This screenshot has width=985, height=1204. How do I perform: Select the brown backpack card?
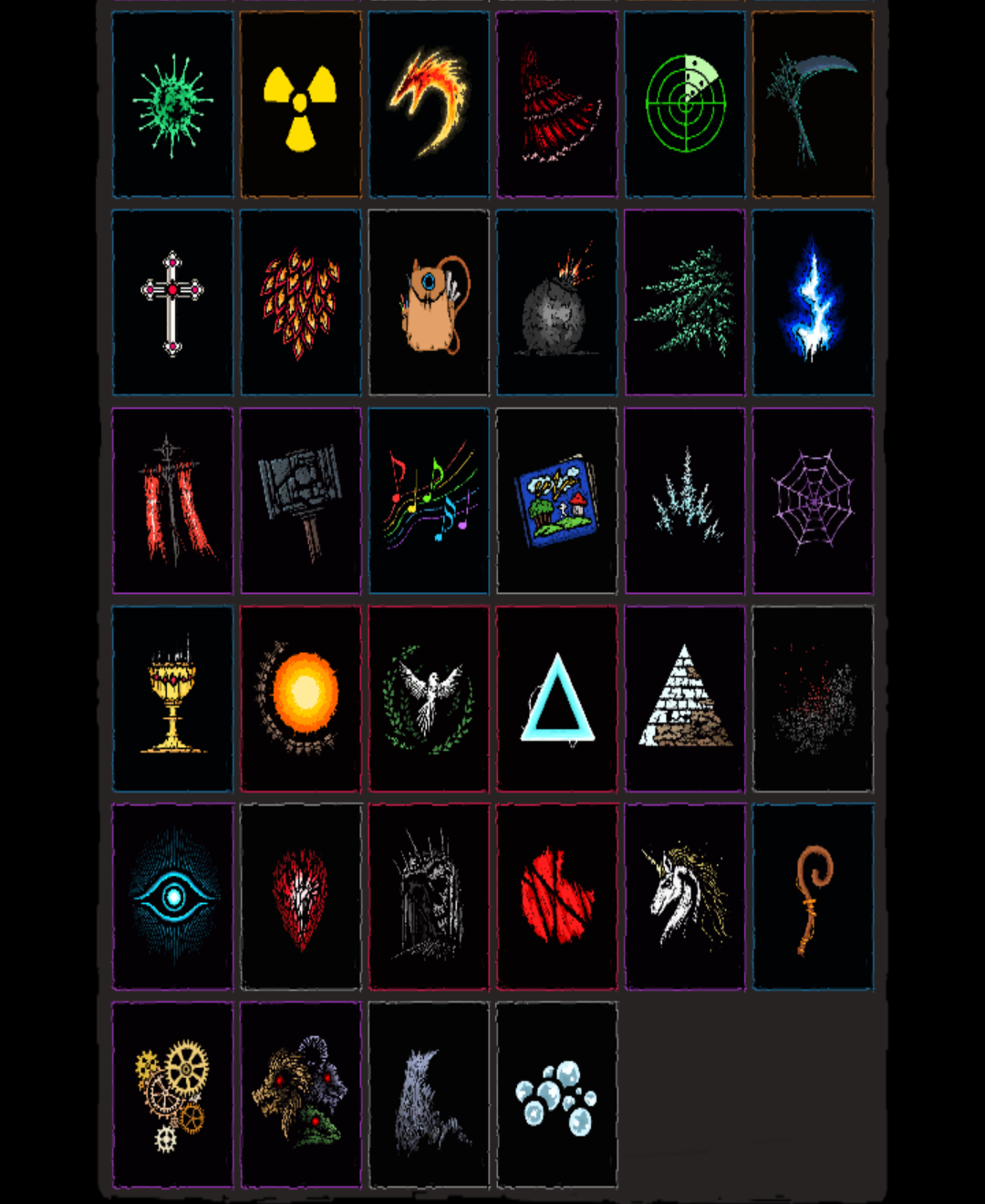point(429,303)
